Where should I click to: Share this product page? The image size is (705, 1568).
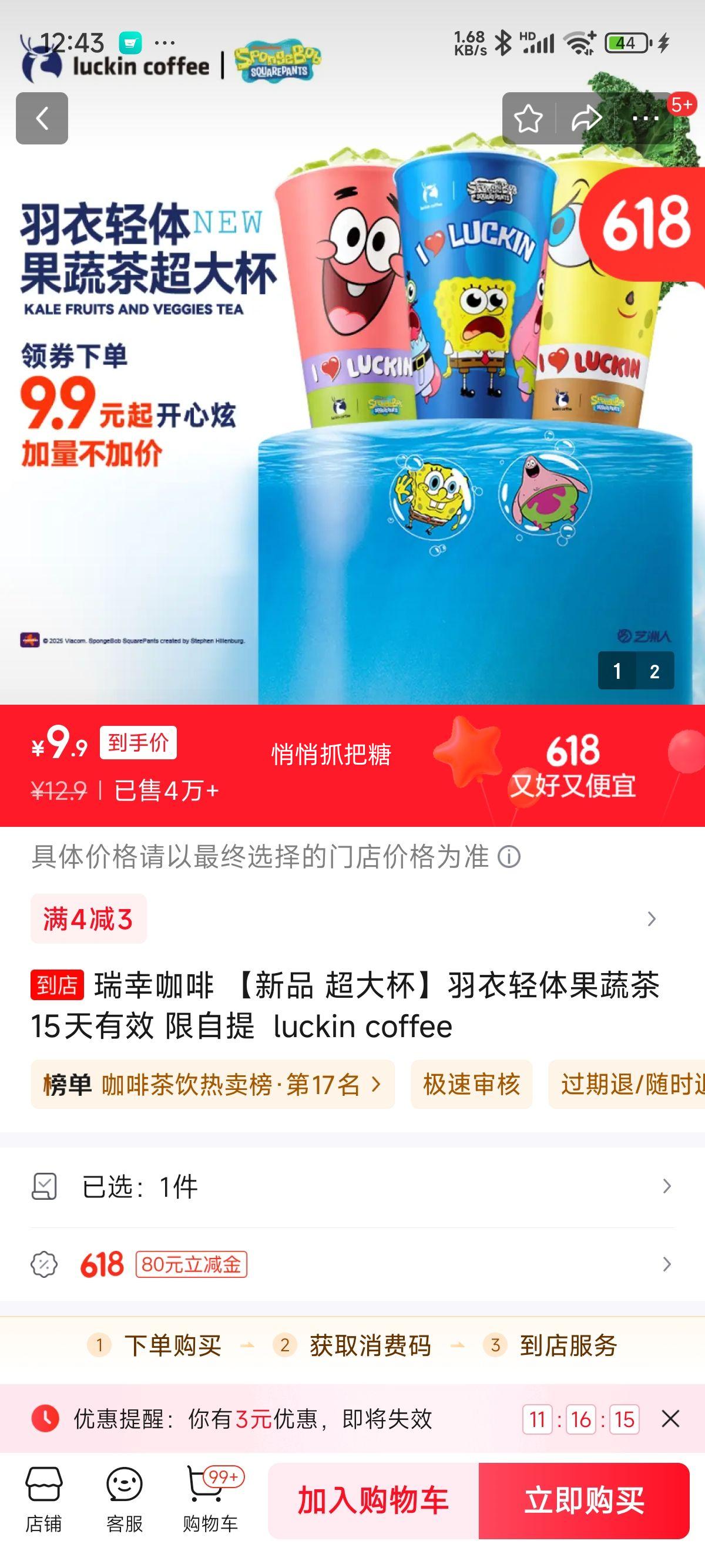click(586, 118)
